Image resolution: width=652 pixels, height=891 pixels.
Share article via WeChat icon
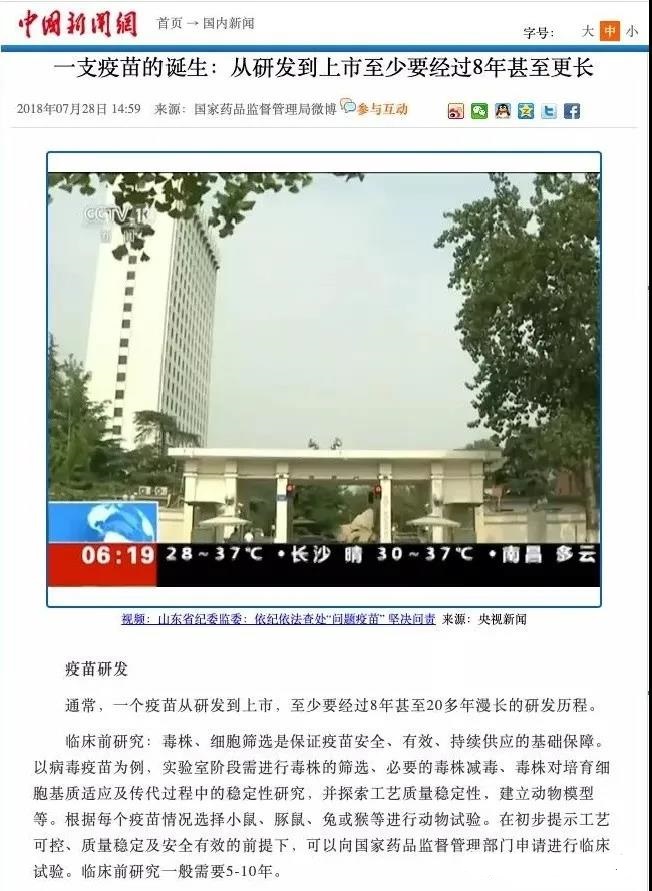[x=480, y=111]
